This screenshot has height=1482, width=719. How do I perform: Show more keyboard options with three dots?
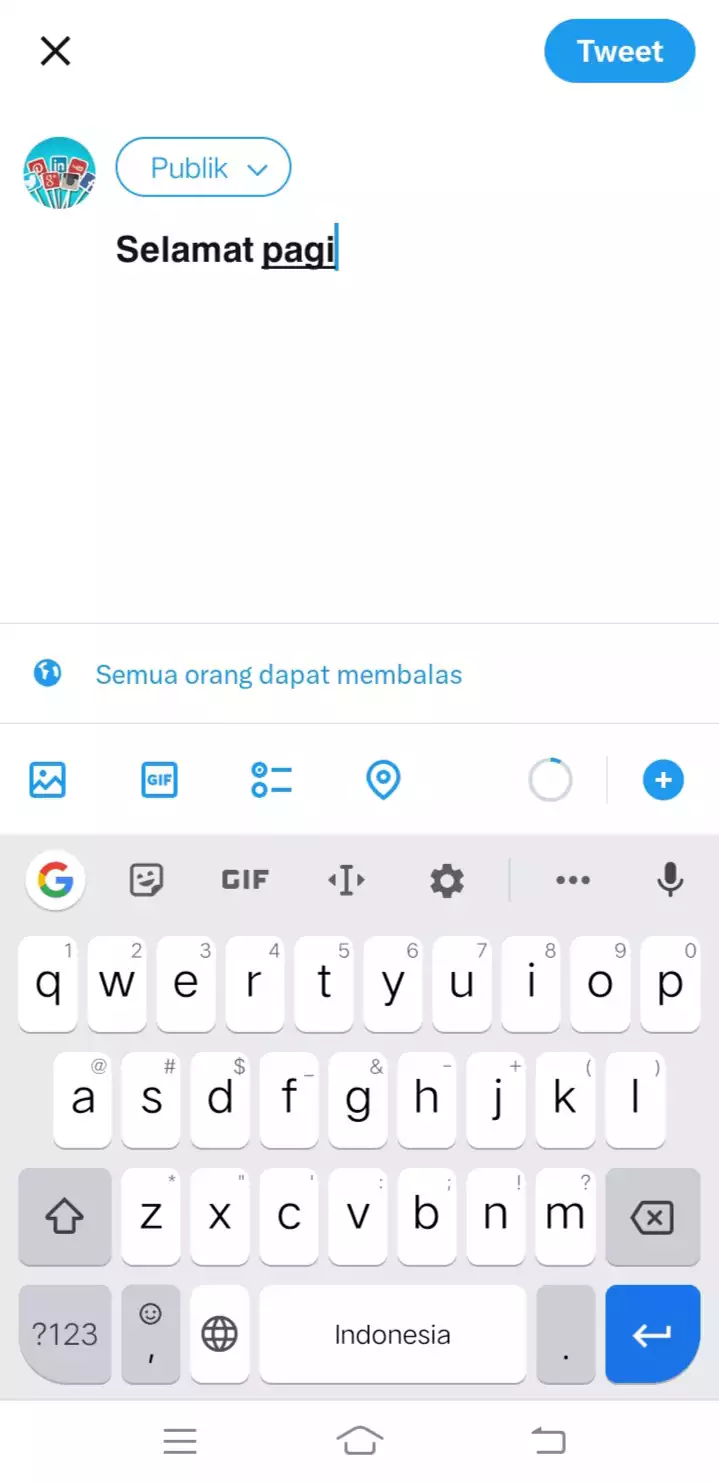pos(572,880)
